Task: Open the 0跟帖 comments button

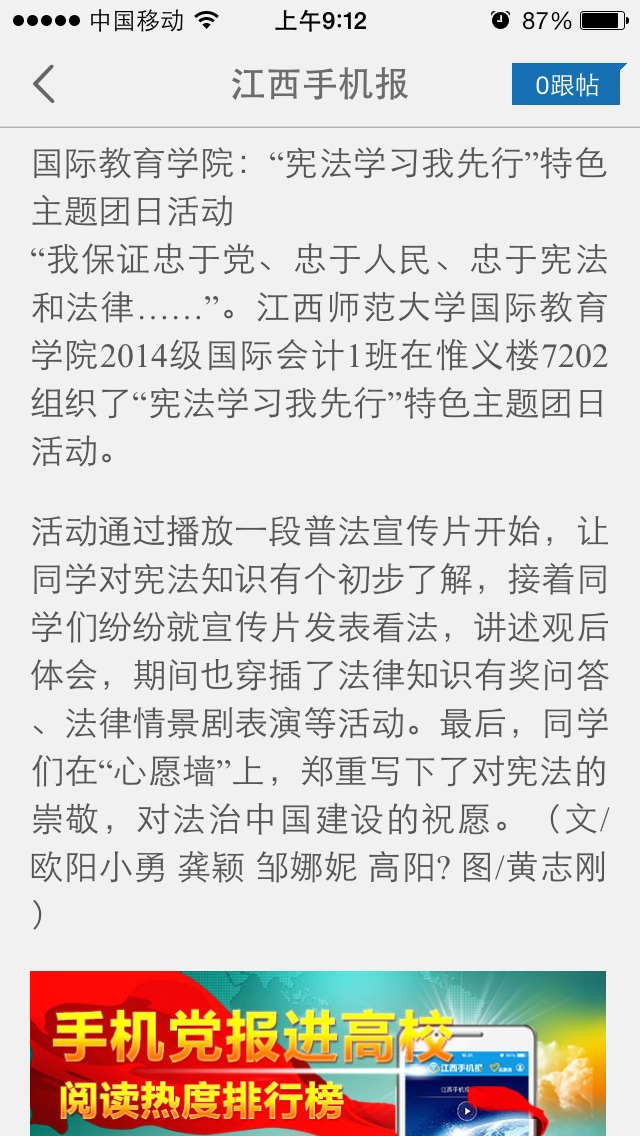Action: [568, 85]
